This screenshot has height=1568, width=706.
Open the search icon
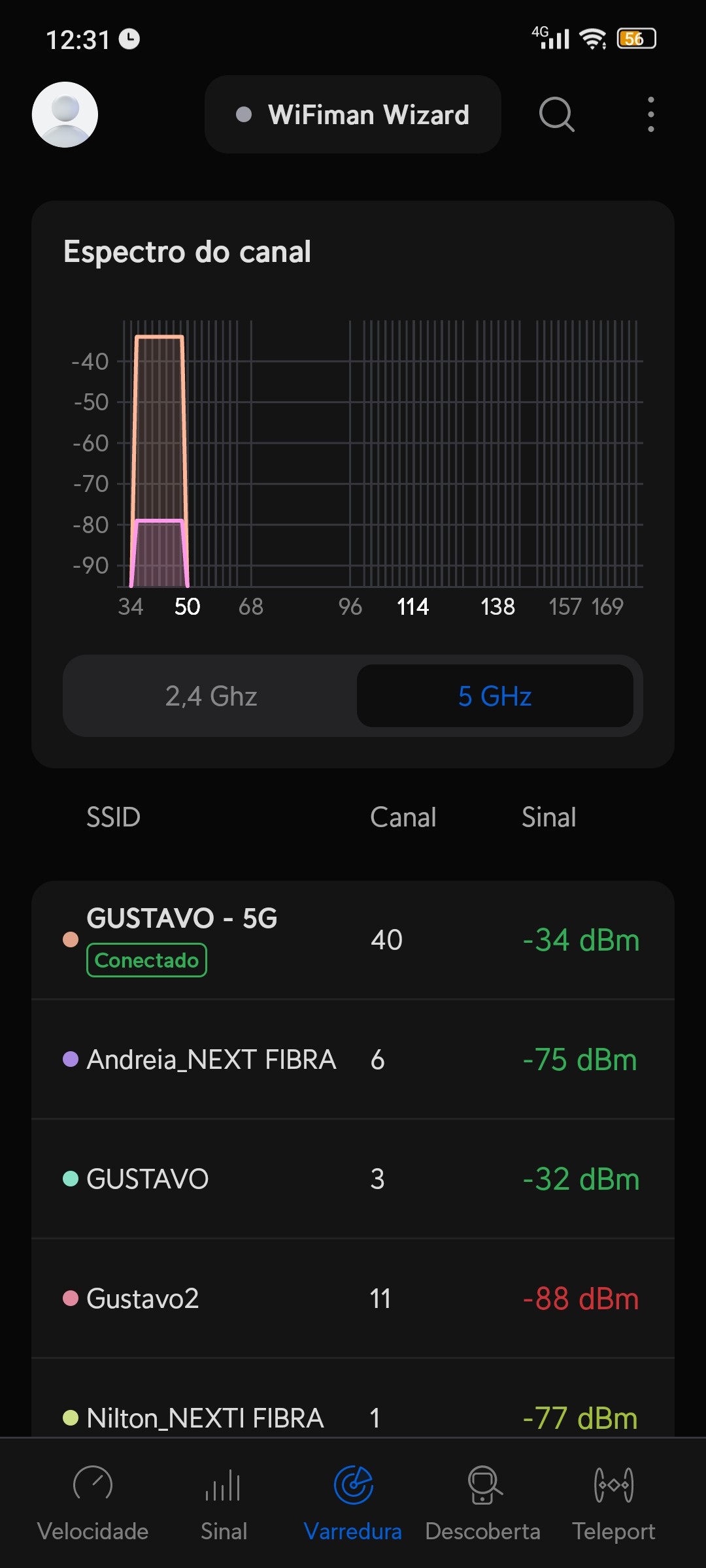[x=556, y=114]
